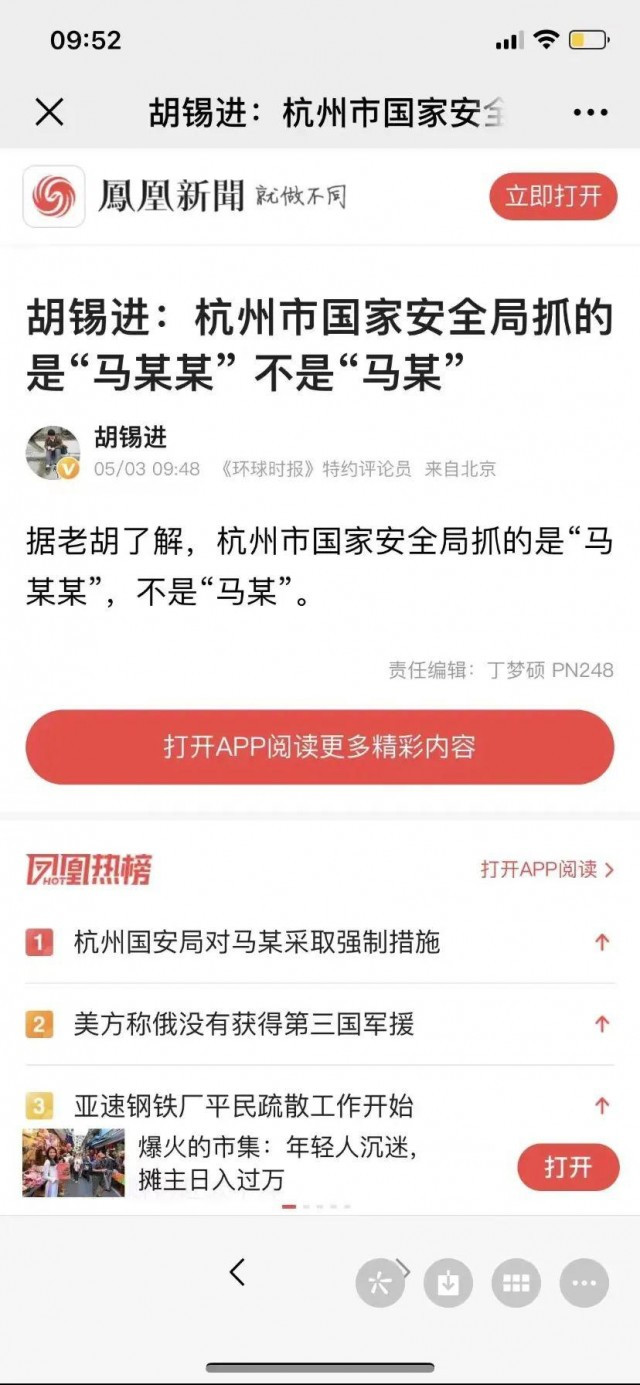Tap the 立即打开 button
The width and height of the screenshot is (640, 1385).
(553, 196)
